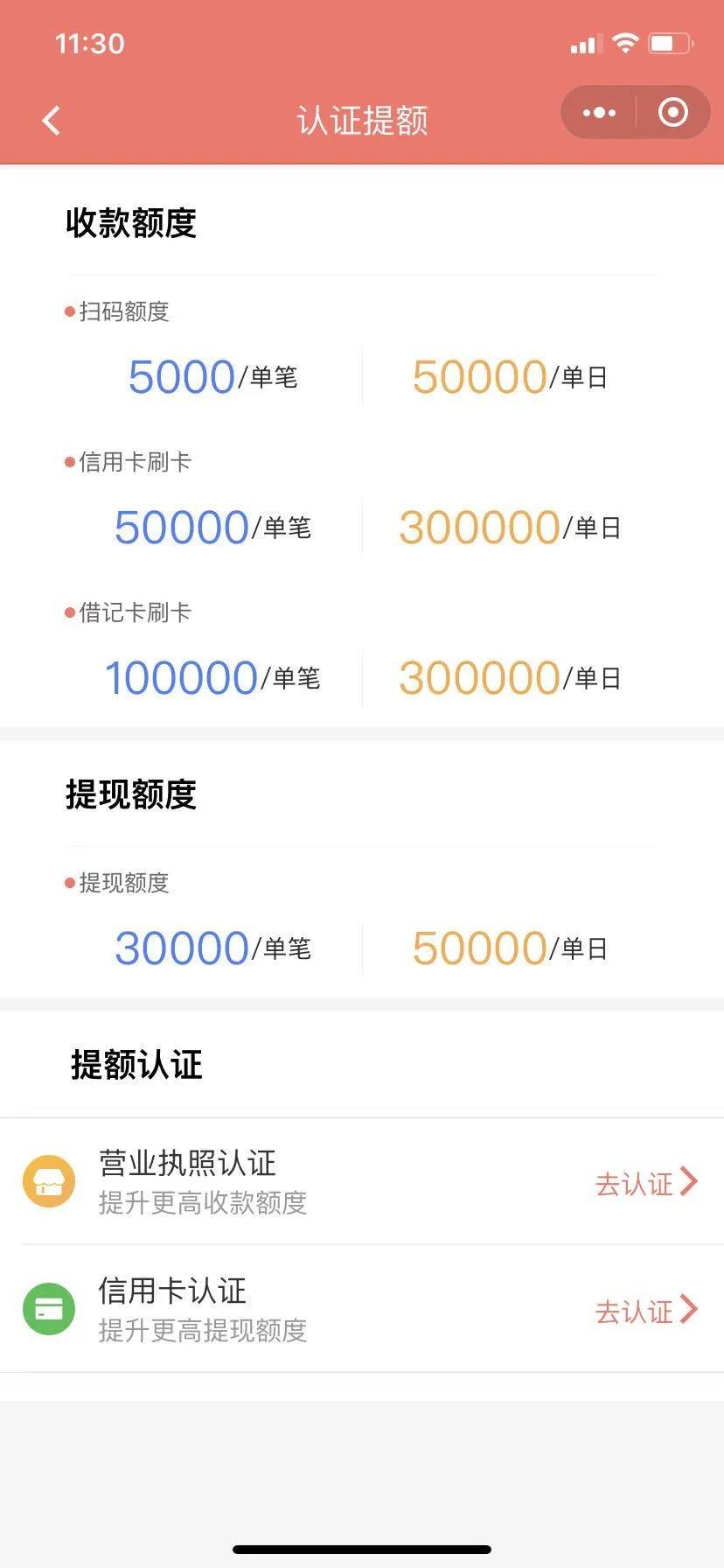724x1568 pixels.
Task: Tap the red dot beside 信用卡刷卡
Action: (x=70, y=461)
